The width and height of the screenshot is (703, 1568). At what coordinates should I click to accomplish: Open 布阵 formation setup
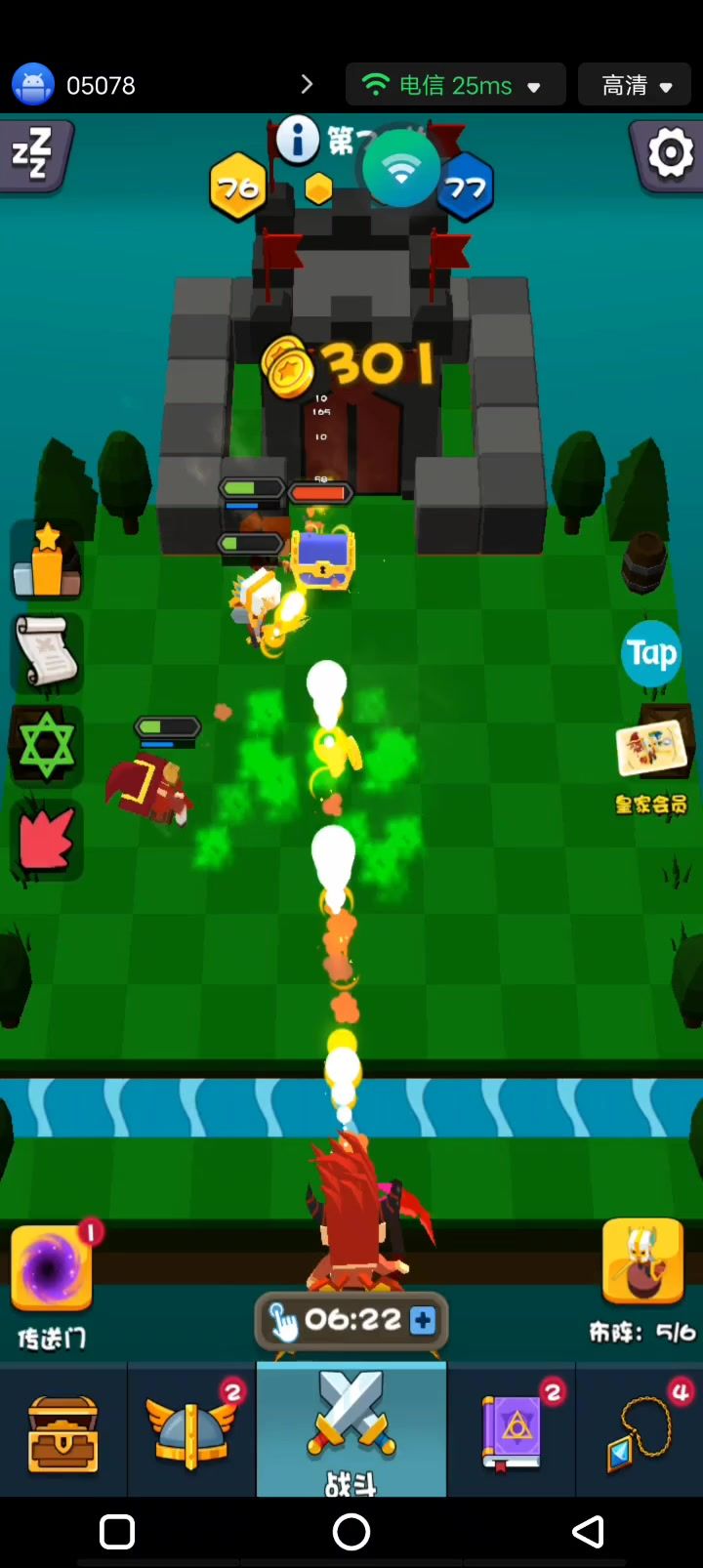click(641, 1264)
